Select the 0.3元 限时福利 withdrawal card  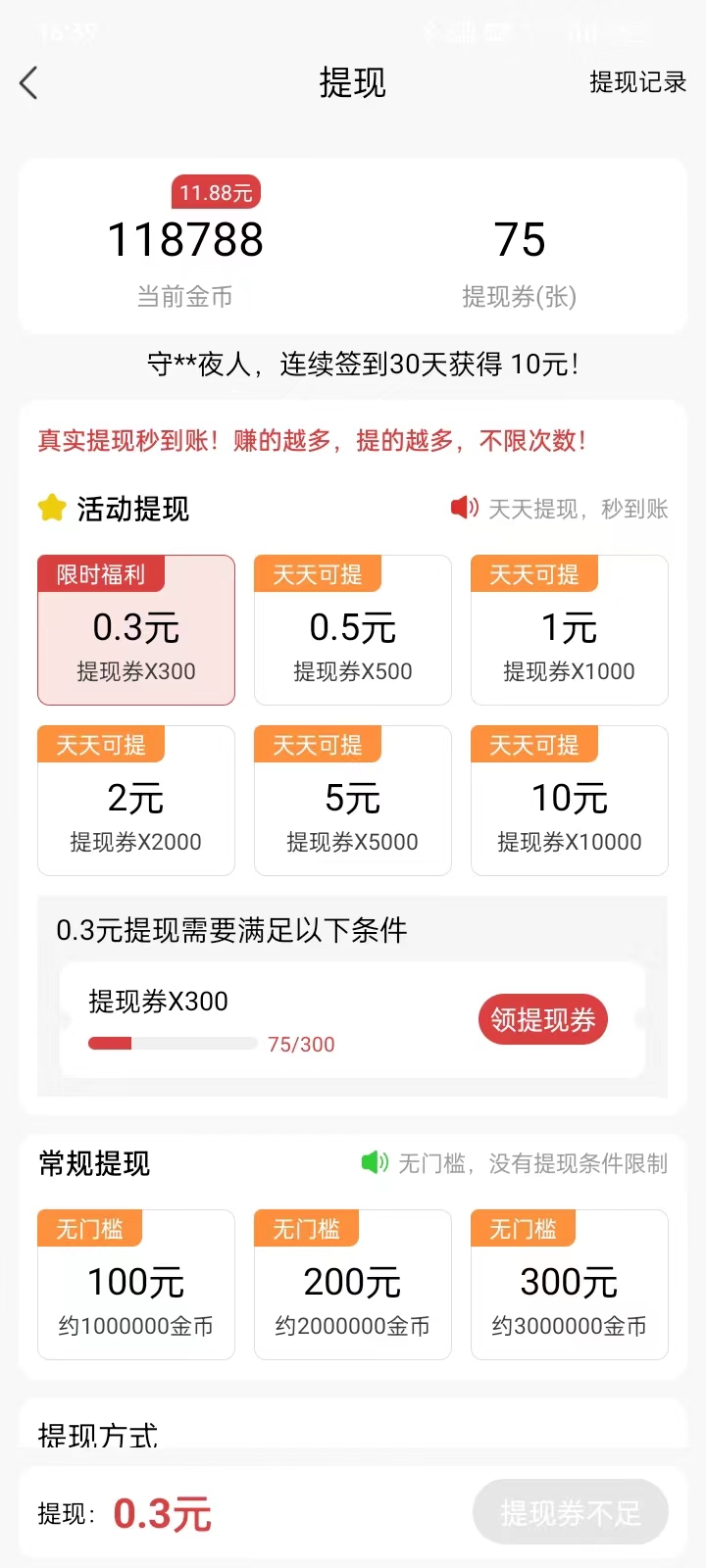[135, 630]
